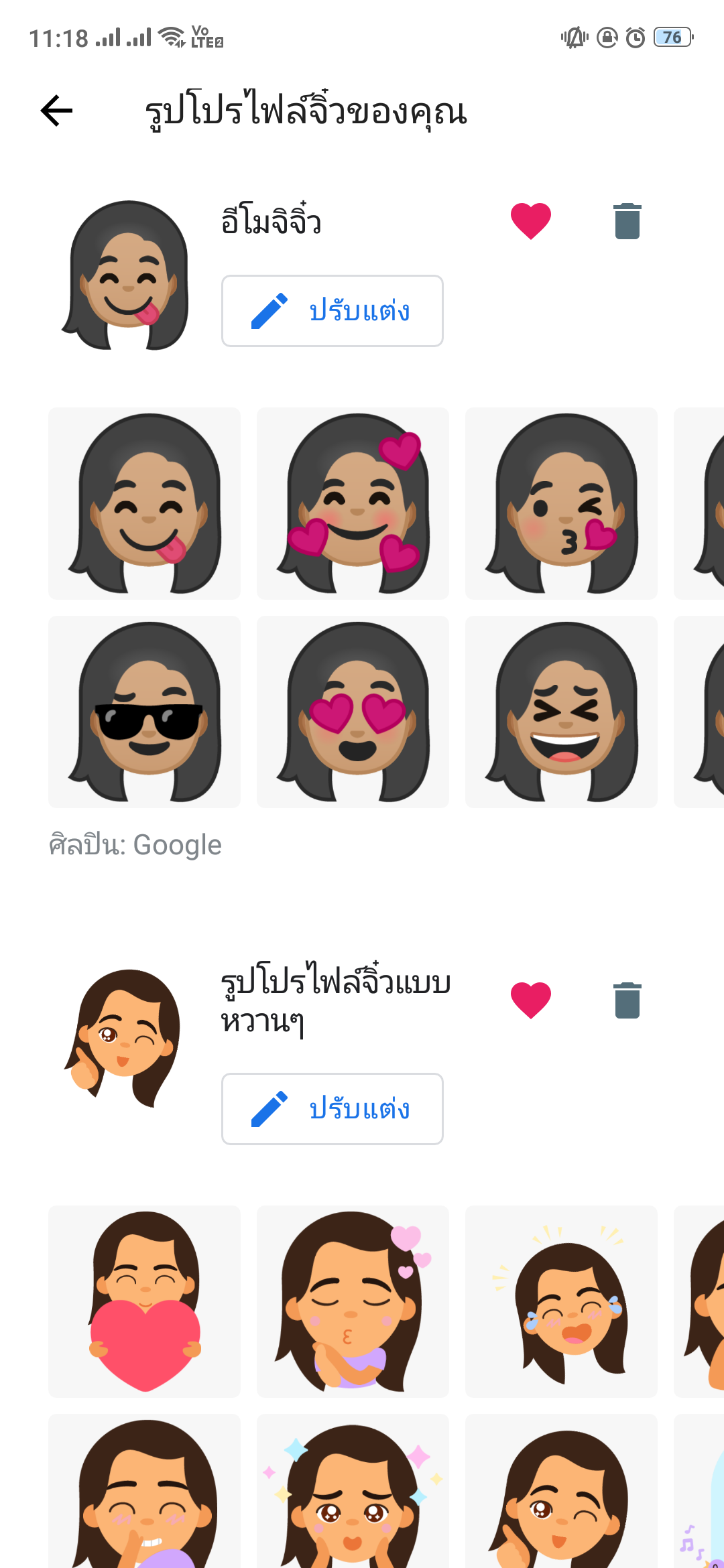Tap the heart icon for อีโมจิจิ๋ว

530,221
